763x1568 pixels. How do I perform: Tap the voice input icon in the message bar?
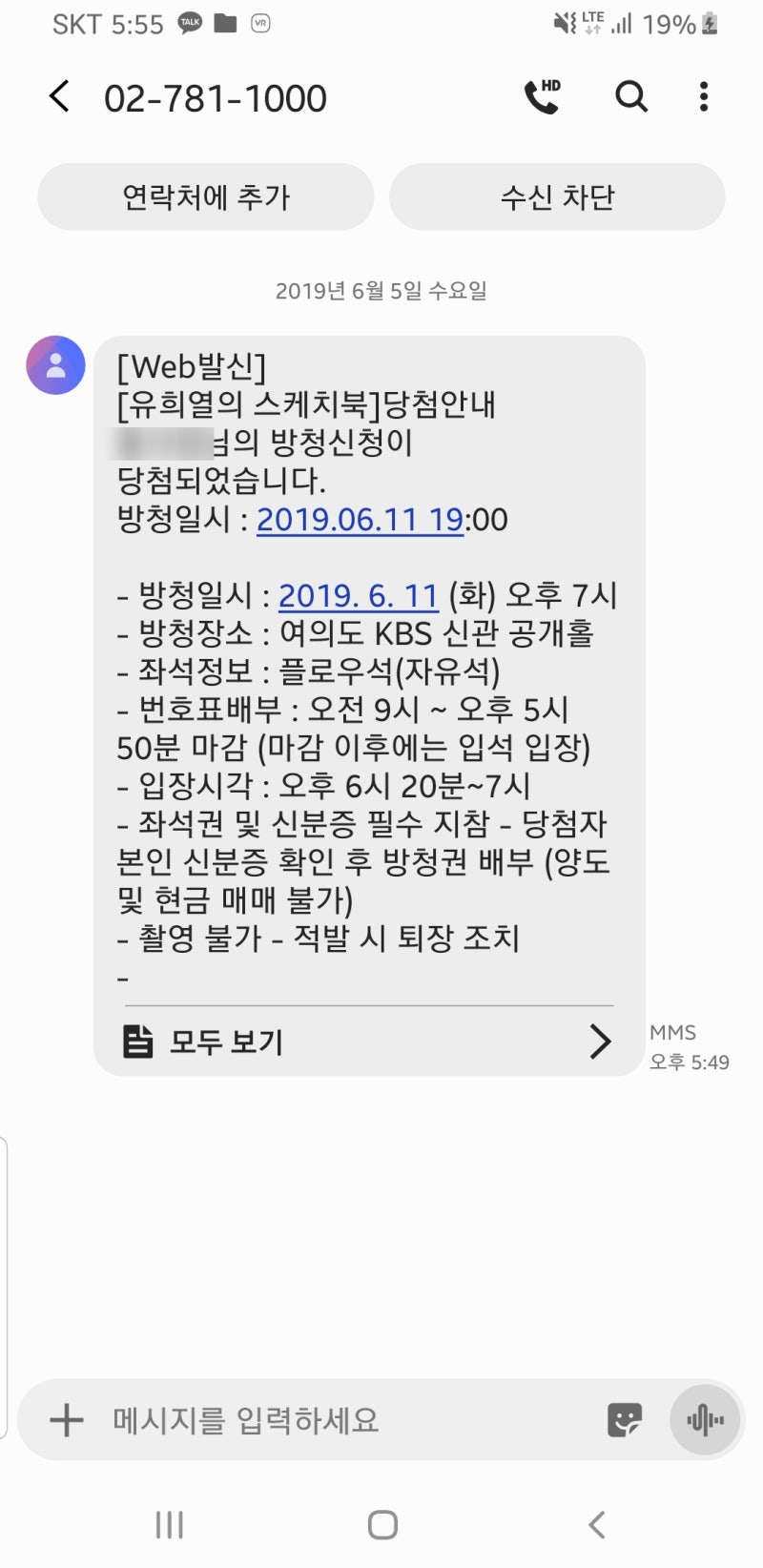coord(704,1420)
